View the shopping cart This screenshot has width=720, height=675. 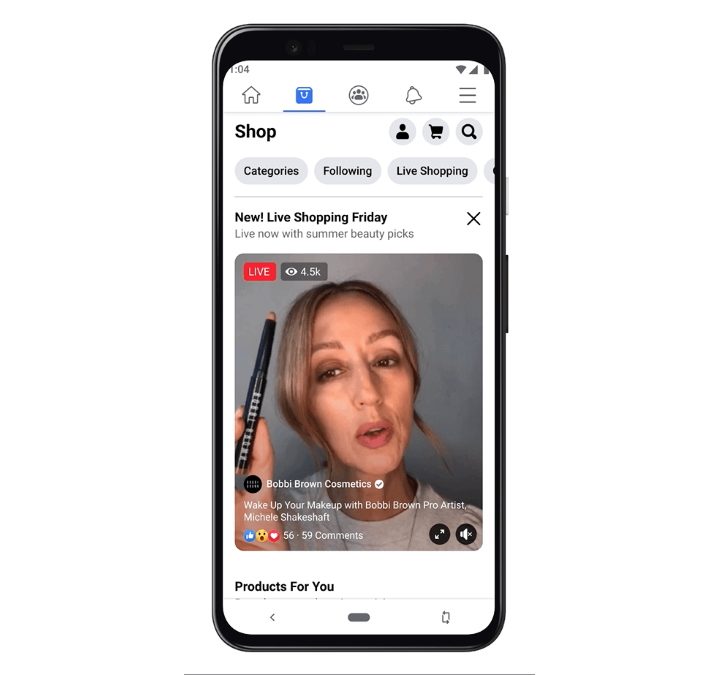coord(435,131)
